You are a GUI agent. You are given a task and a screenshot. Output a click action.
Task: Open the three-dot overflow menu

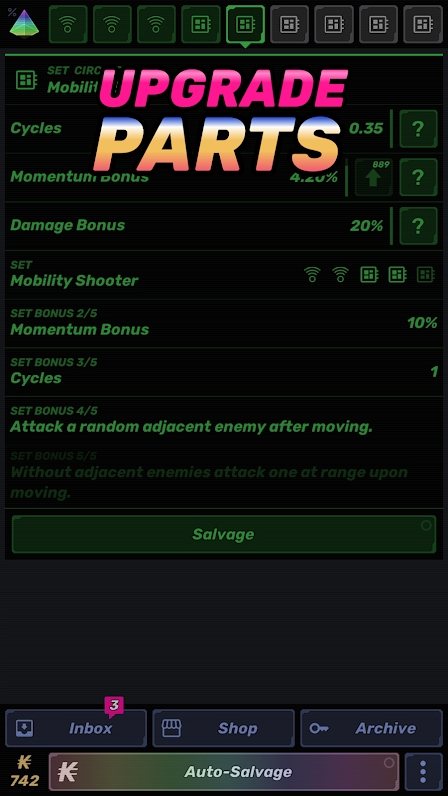(423, 772)
